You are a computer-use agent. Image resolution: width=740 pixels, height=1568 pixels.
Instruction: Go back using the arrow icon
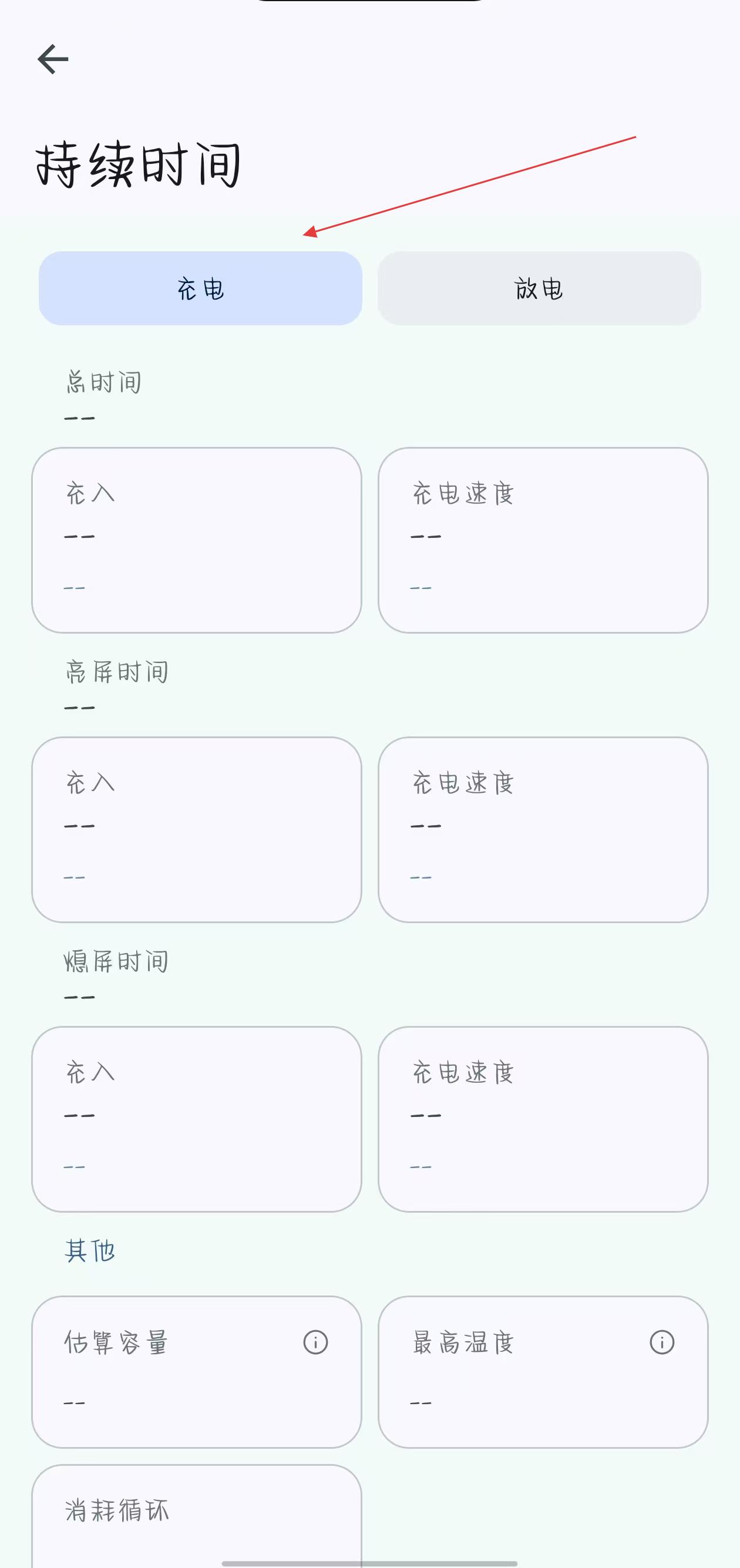53,59
